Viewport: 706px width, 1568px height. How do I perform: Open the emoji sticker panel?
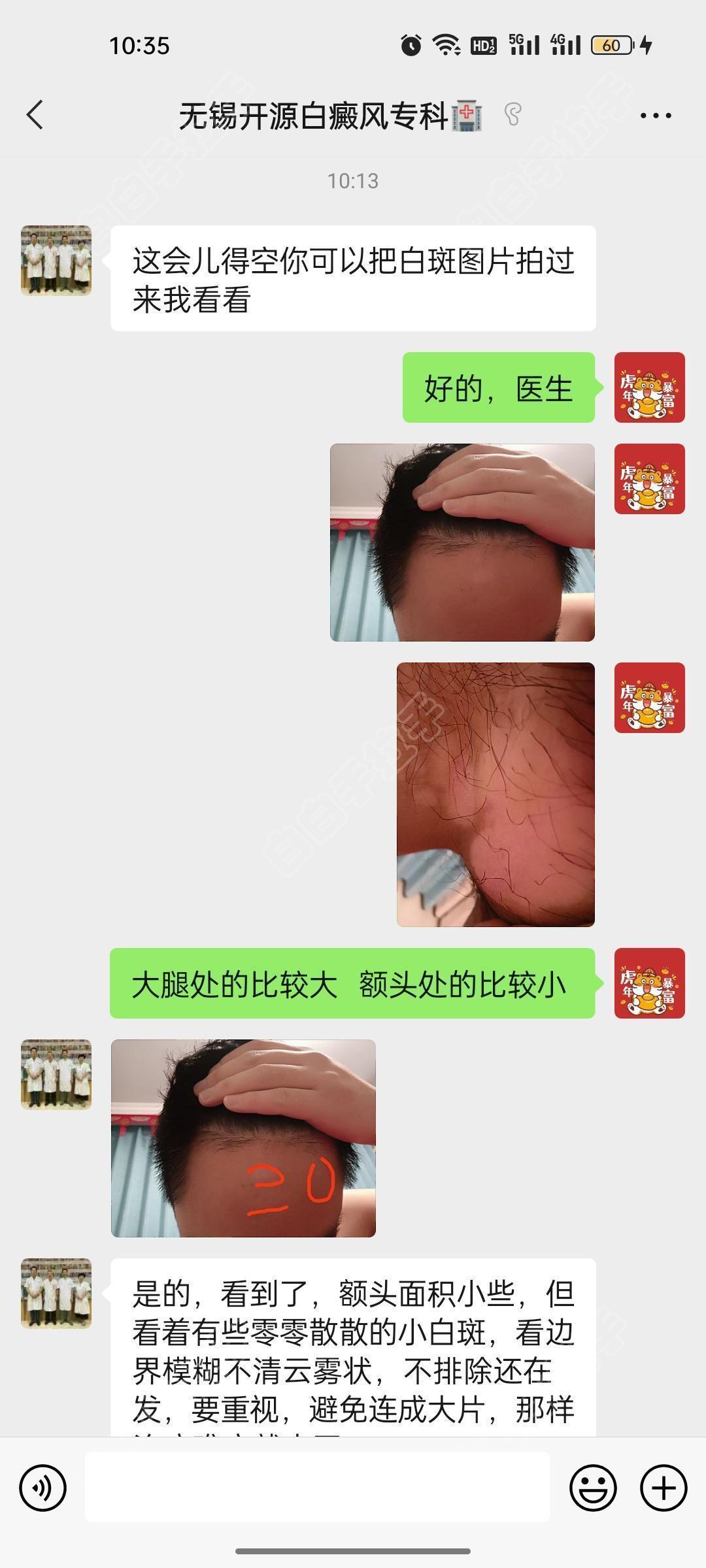[593, 1488]
